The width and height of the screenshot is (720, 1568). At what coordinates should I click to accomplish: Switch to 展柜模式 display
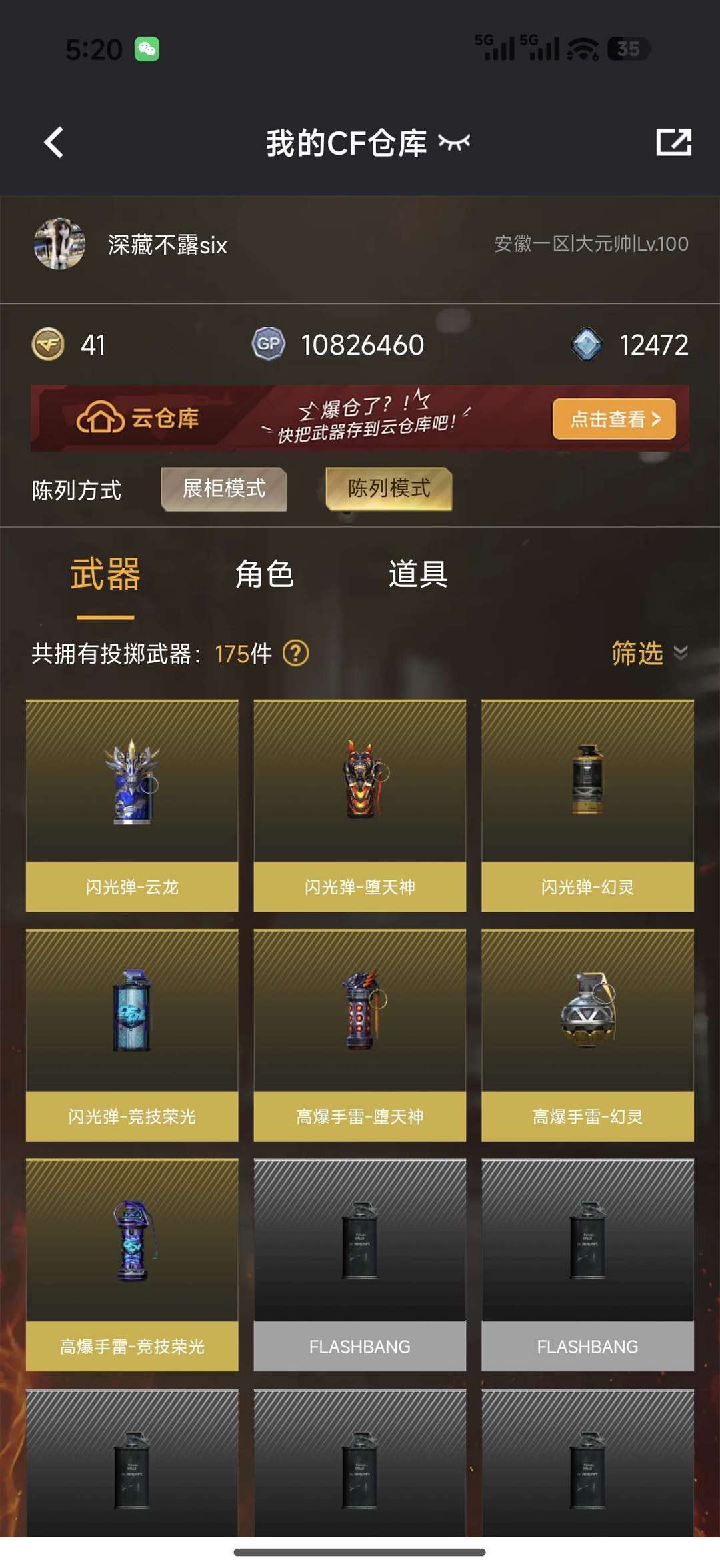[224, 489]
